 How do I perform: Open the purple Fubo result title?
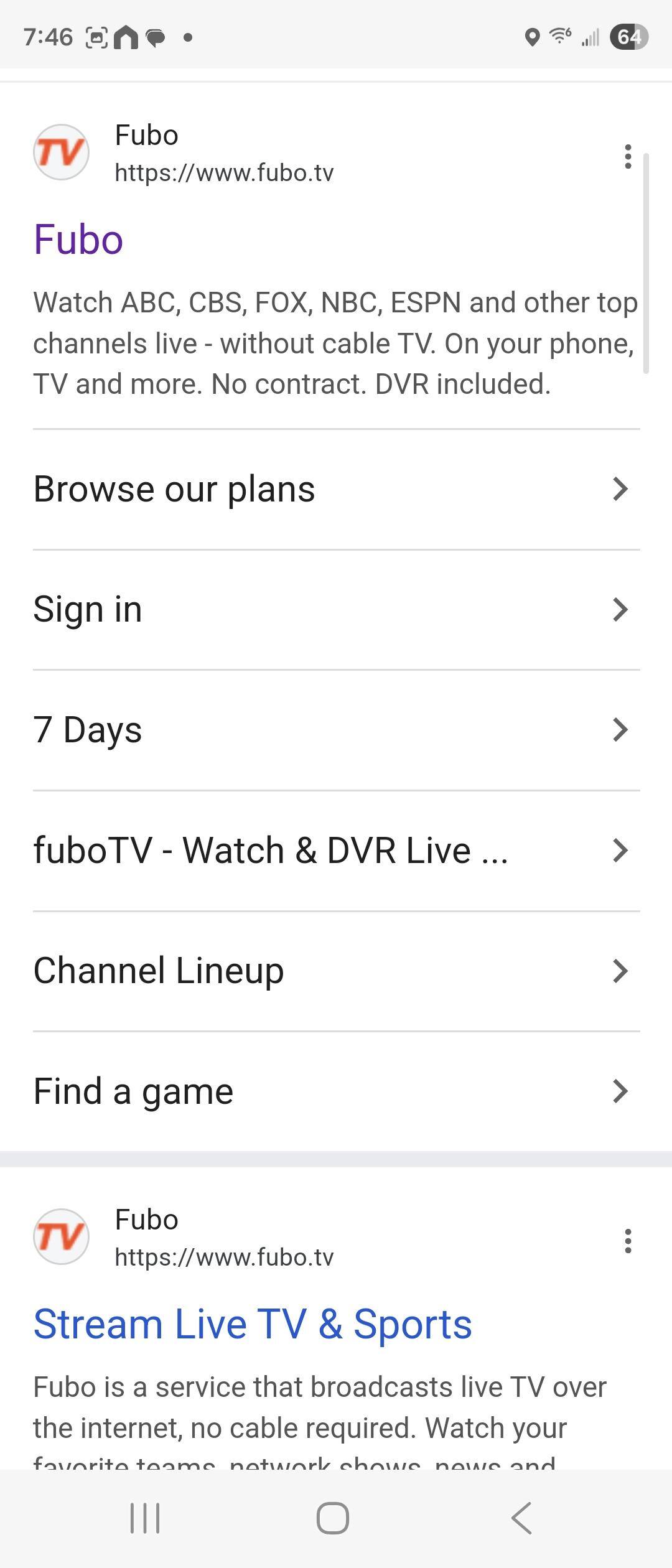78,240
